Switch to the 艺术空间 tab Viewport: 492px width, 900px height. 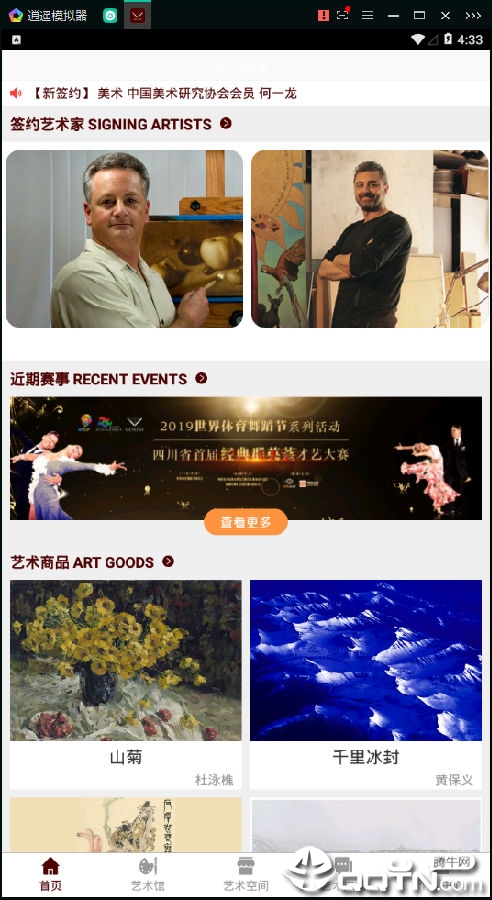coord(246,874)
